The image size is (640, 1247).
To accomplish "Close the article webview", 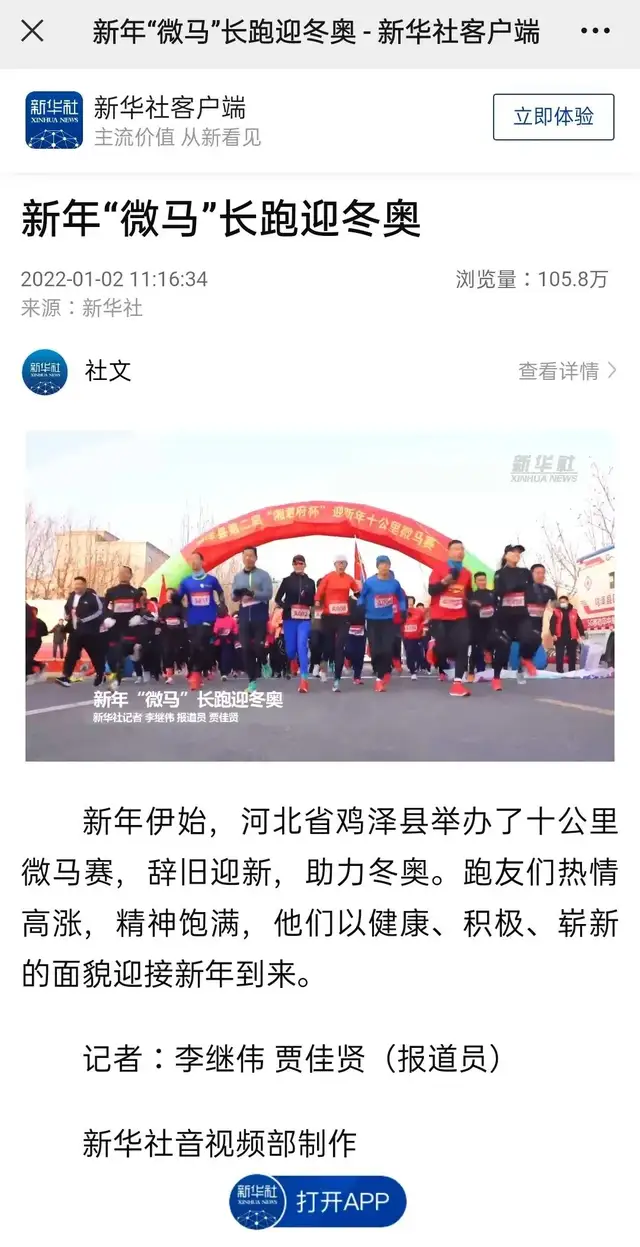I will point(32,31).
